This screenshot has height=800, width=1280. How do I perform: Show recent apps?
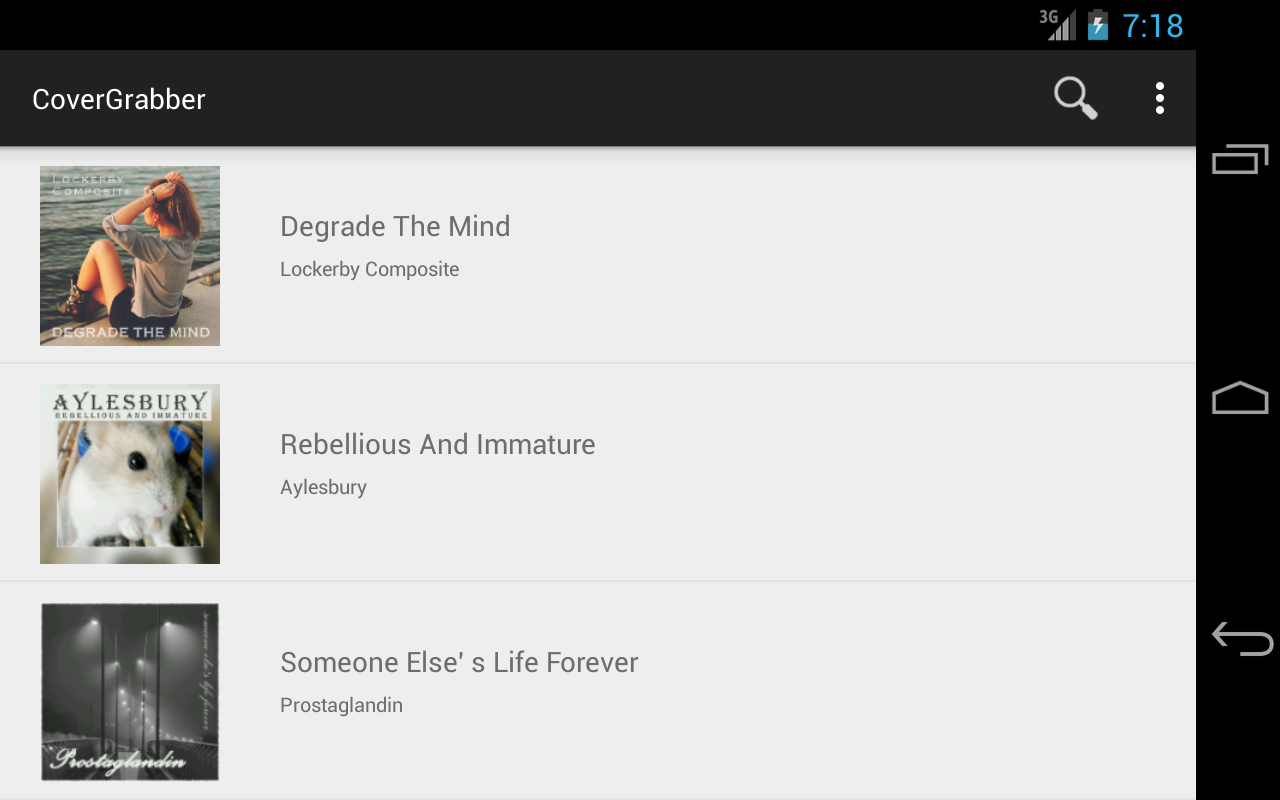pyautogui.click(x=1240, y=159)
